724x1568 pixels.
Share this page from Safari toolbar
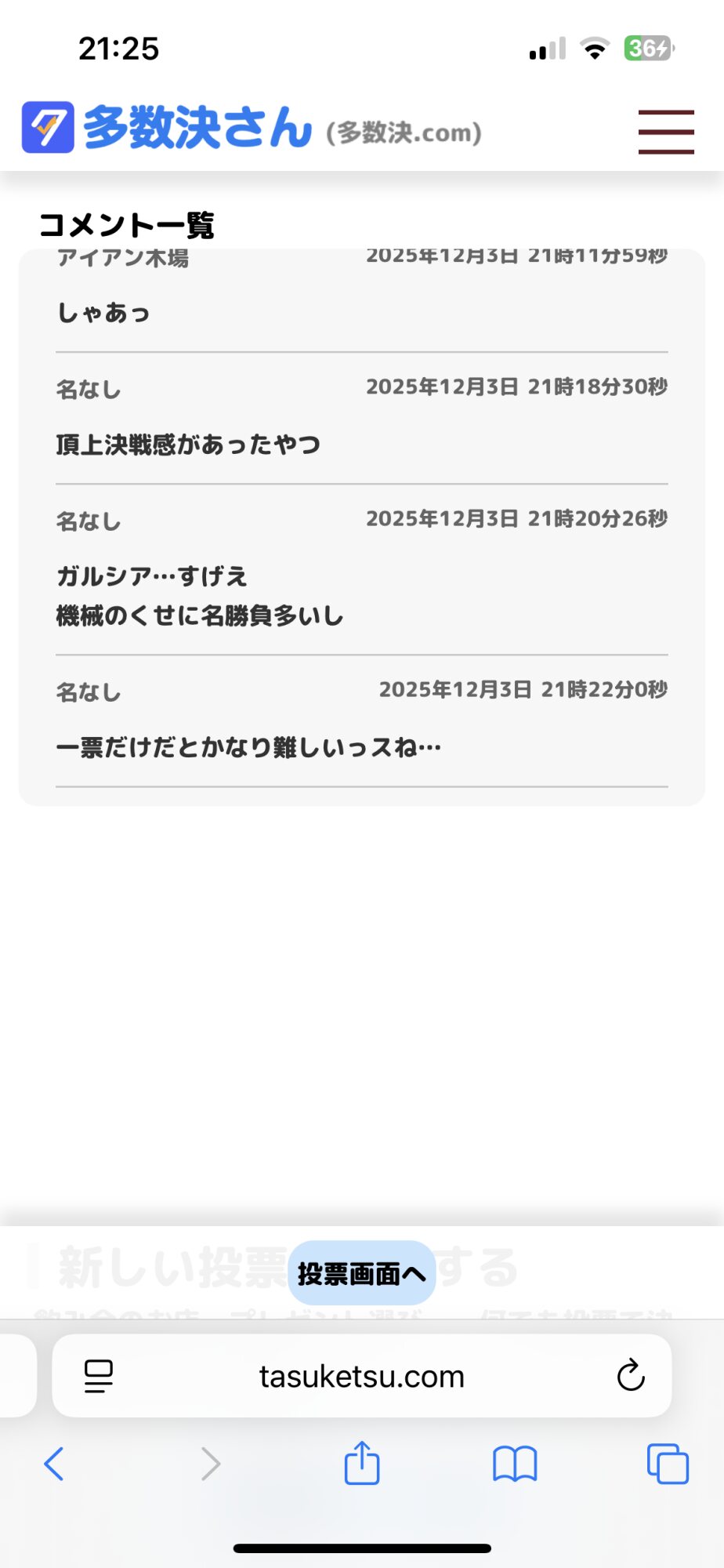click(x=362, y=1462)
